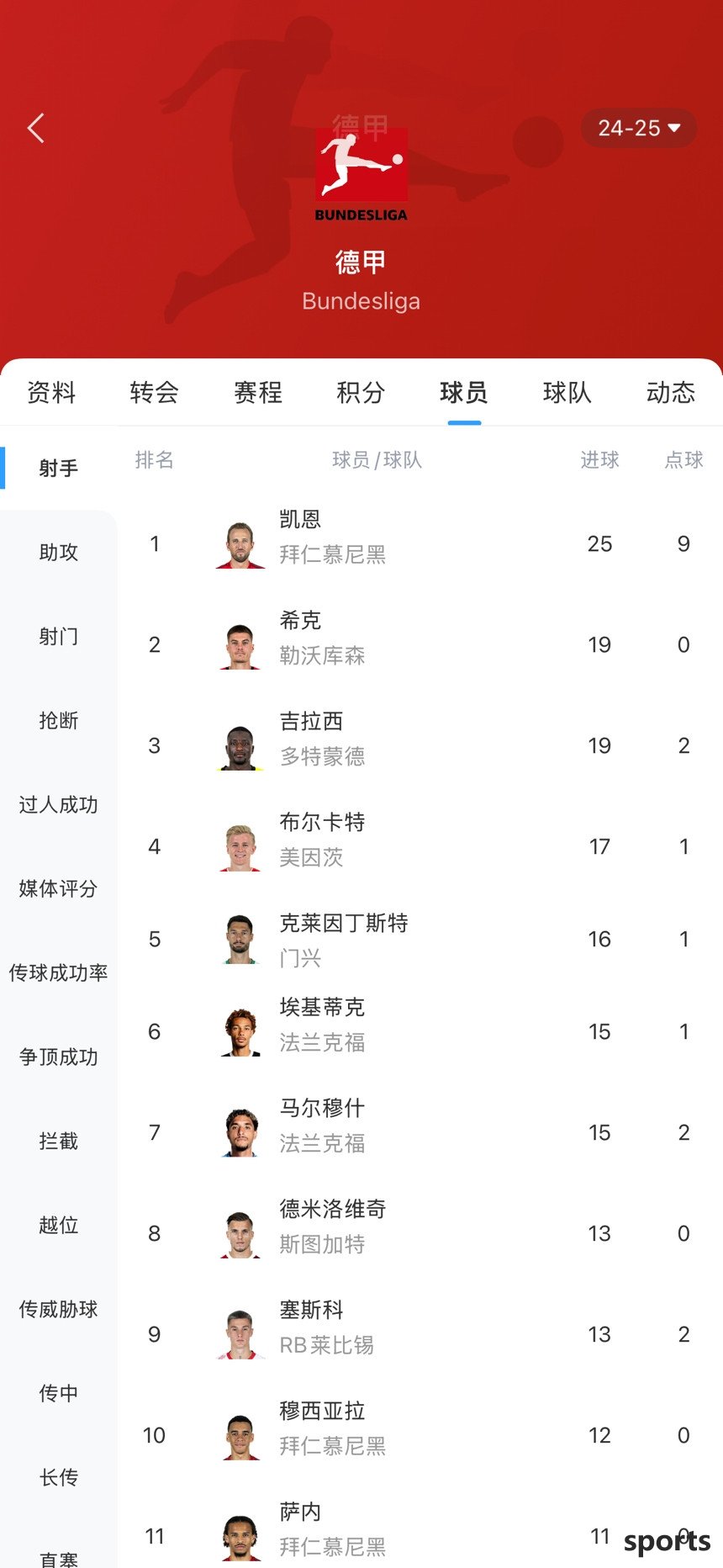723x1568 pixels.
Task: Switch to the 资料 tab
Action: 51,392
